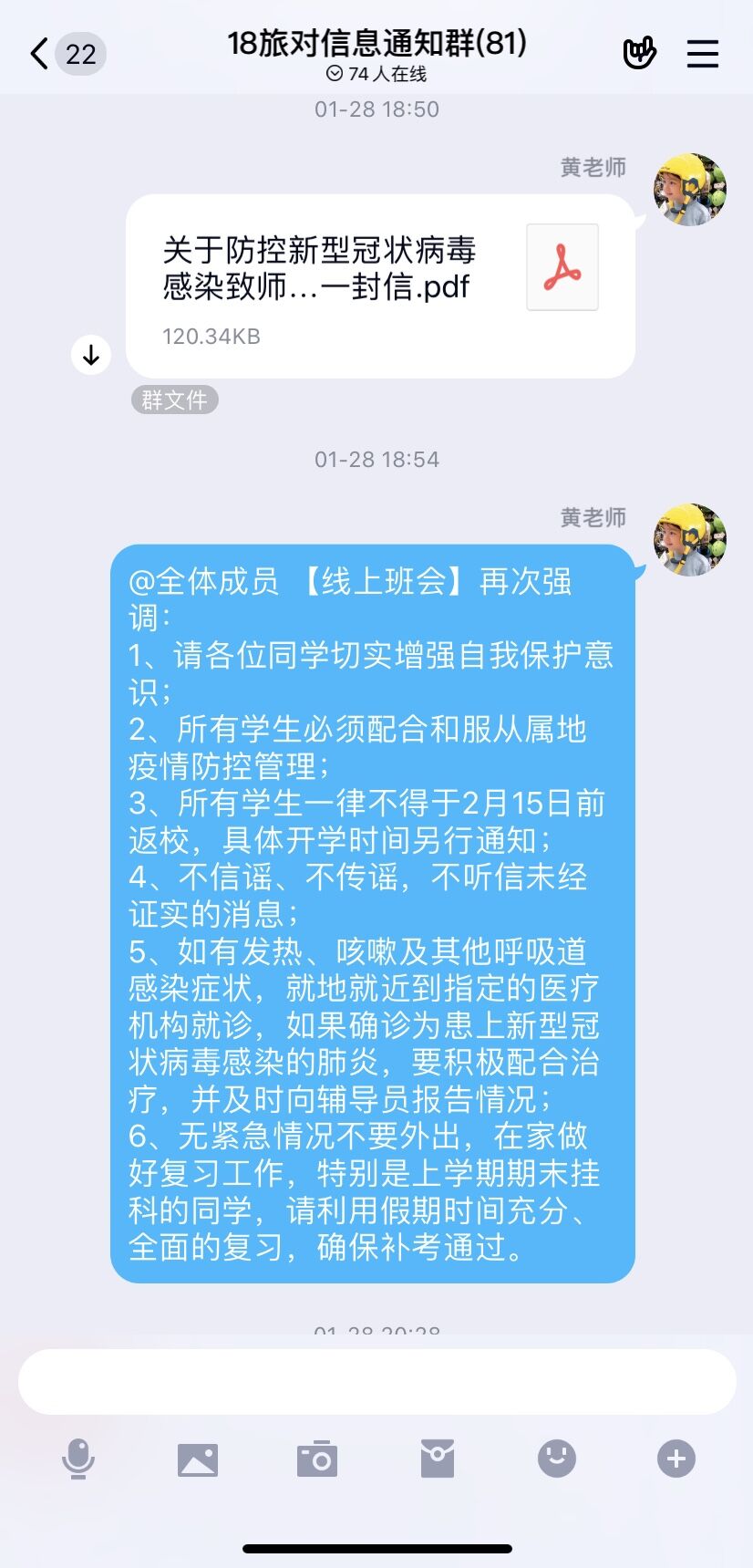
Task: Open the coronavirus letter PDF file
Action: coord(380,286)
